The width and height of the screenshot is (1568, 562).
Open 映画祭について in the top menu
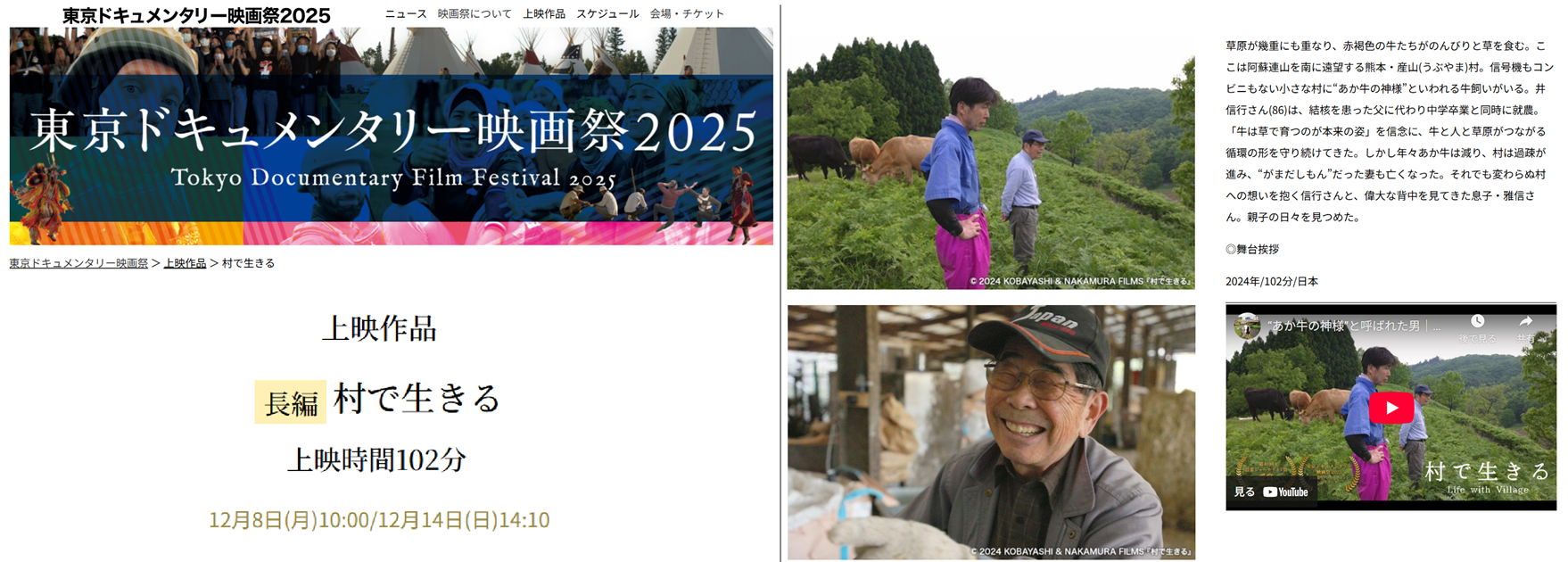[x=475, y=14]
